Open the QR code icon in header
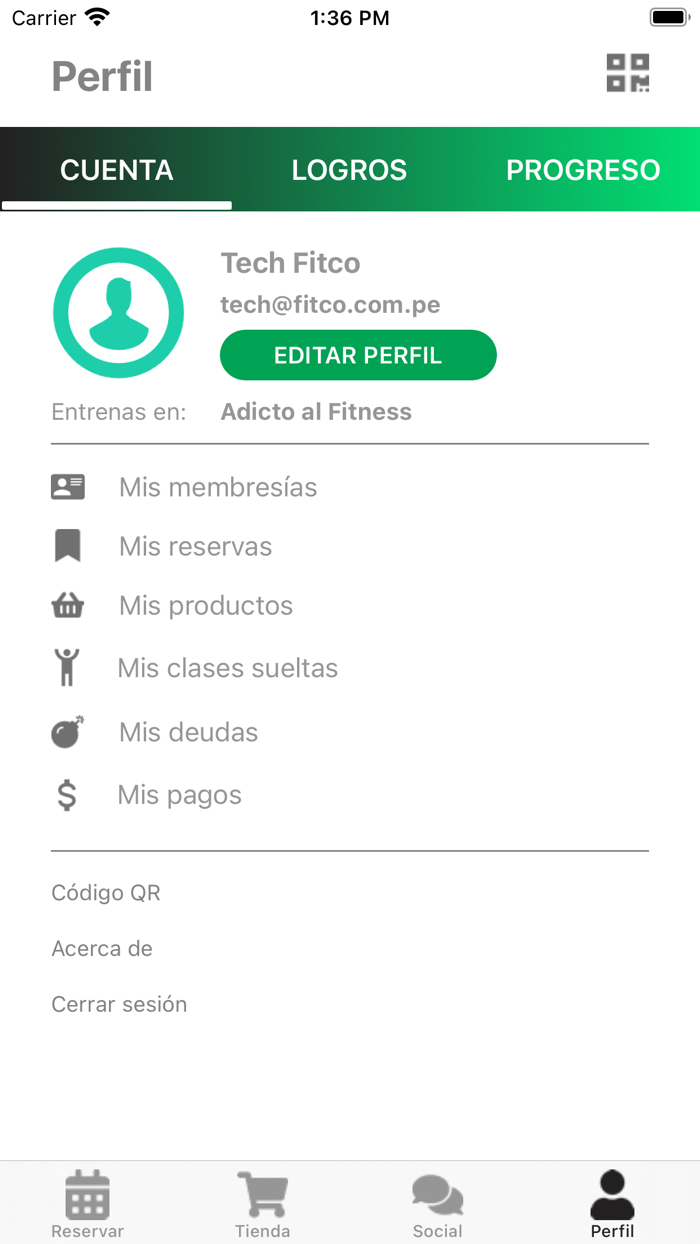The width and height of the screenshot is (700, 1244). [x=628, y=73]
